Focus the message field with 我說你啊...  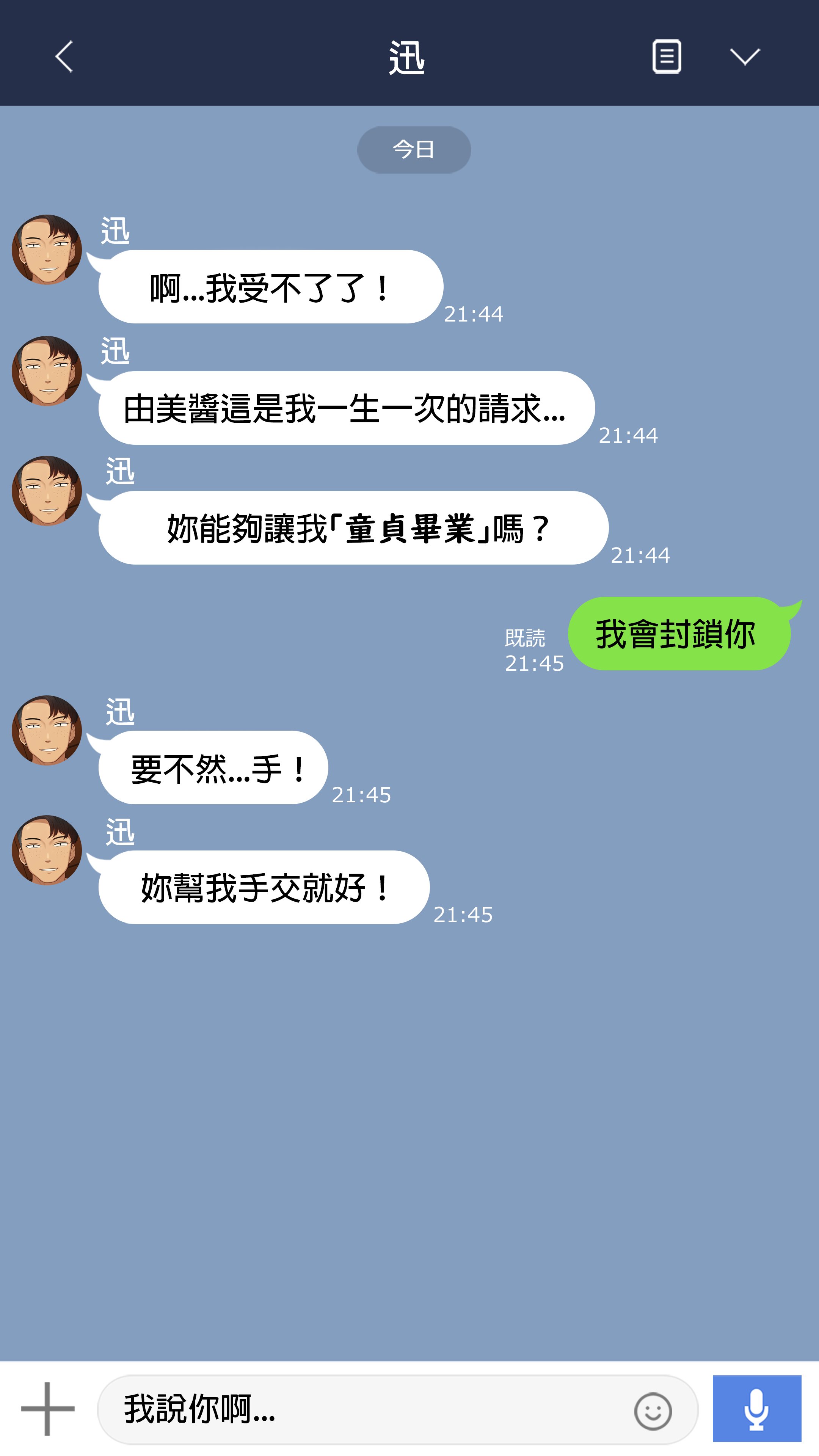pyautogui.click(x=362, y=1409)
